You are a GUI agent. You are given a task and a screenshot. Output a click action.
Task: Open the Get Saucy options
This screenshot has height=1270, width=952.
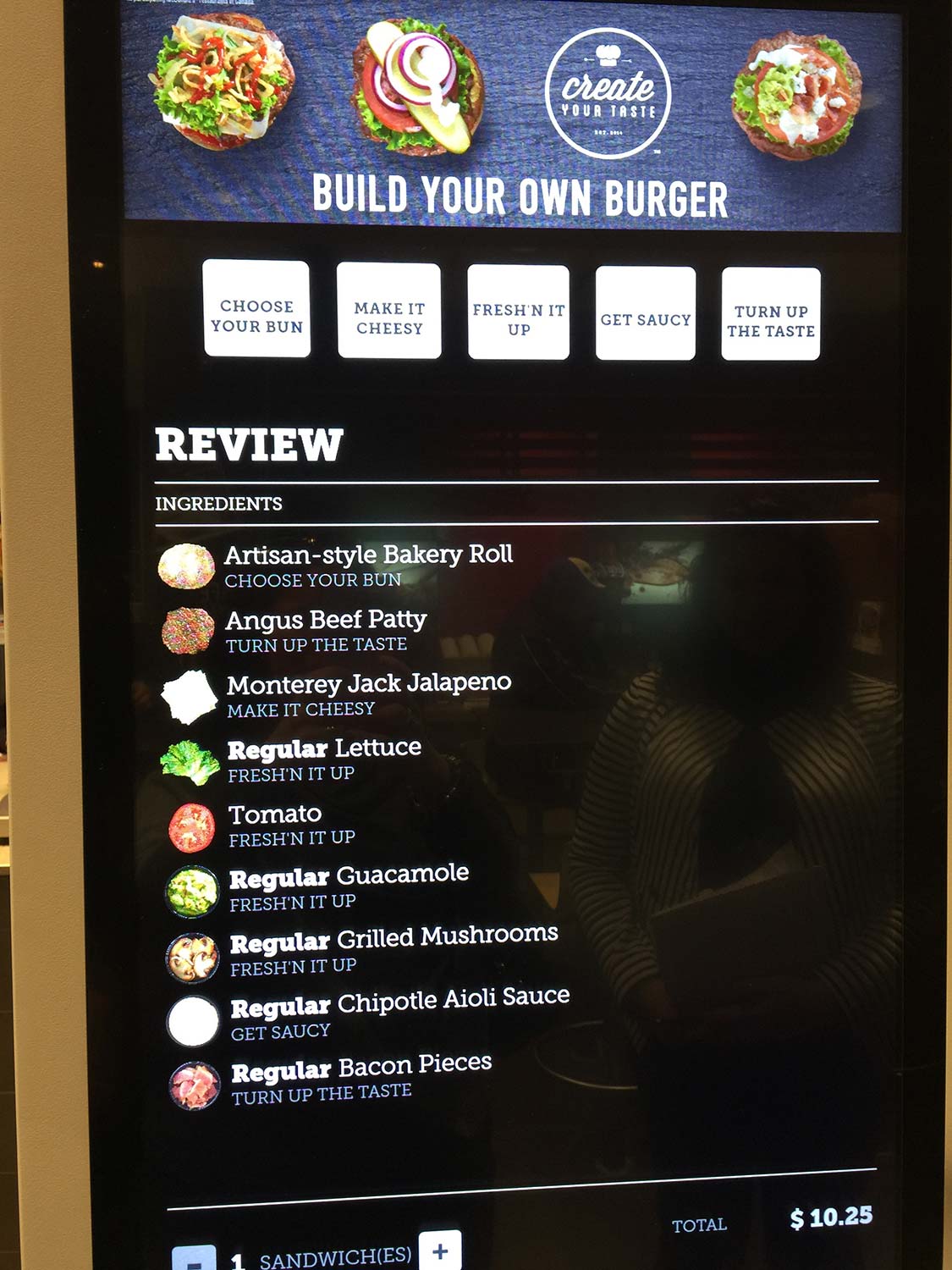[x=646, y=314]
